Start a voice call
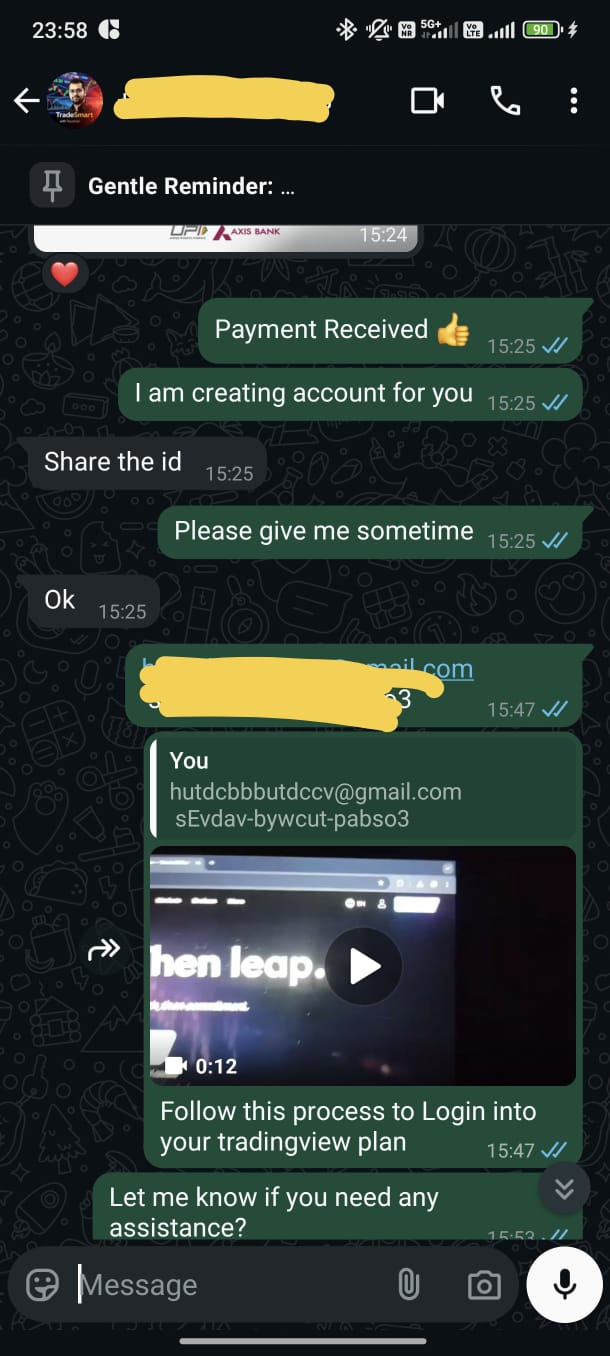610x1356 pixels. [x=504, y=100]
